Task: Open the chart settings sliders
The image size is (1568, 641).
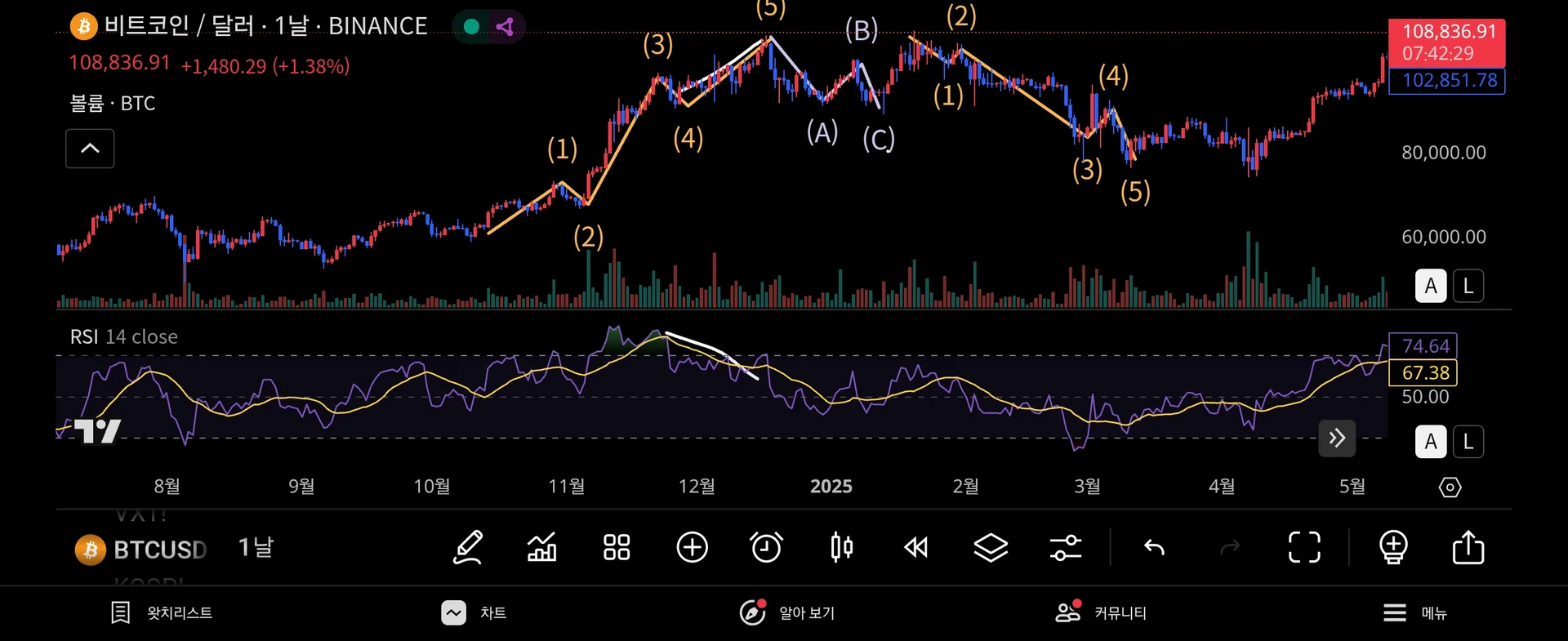Action: (1066, 547)
